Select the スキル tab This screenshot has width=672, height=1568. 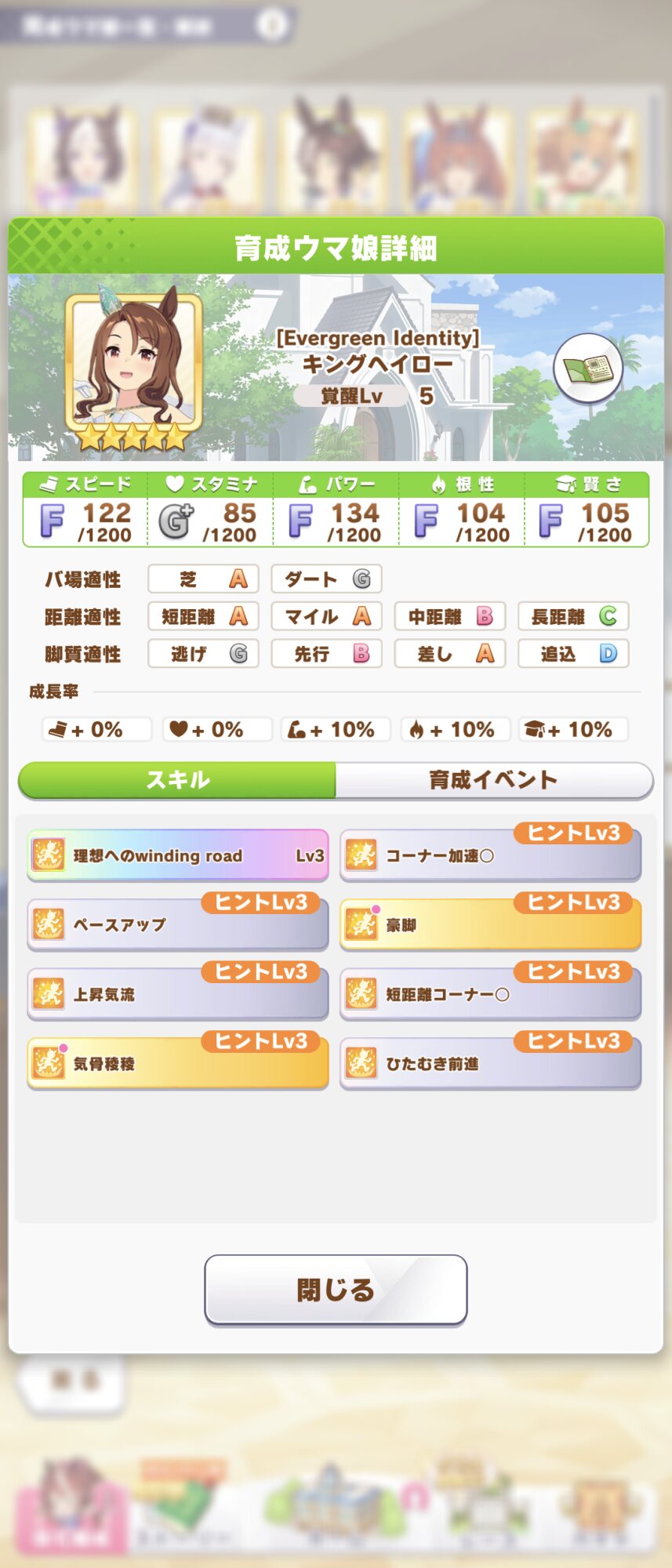[x=178, y=780]
